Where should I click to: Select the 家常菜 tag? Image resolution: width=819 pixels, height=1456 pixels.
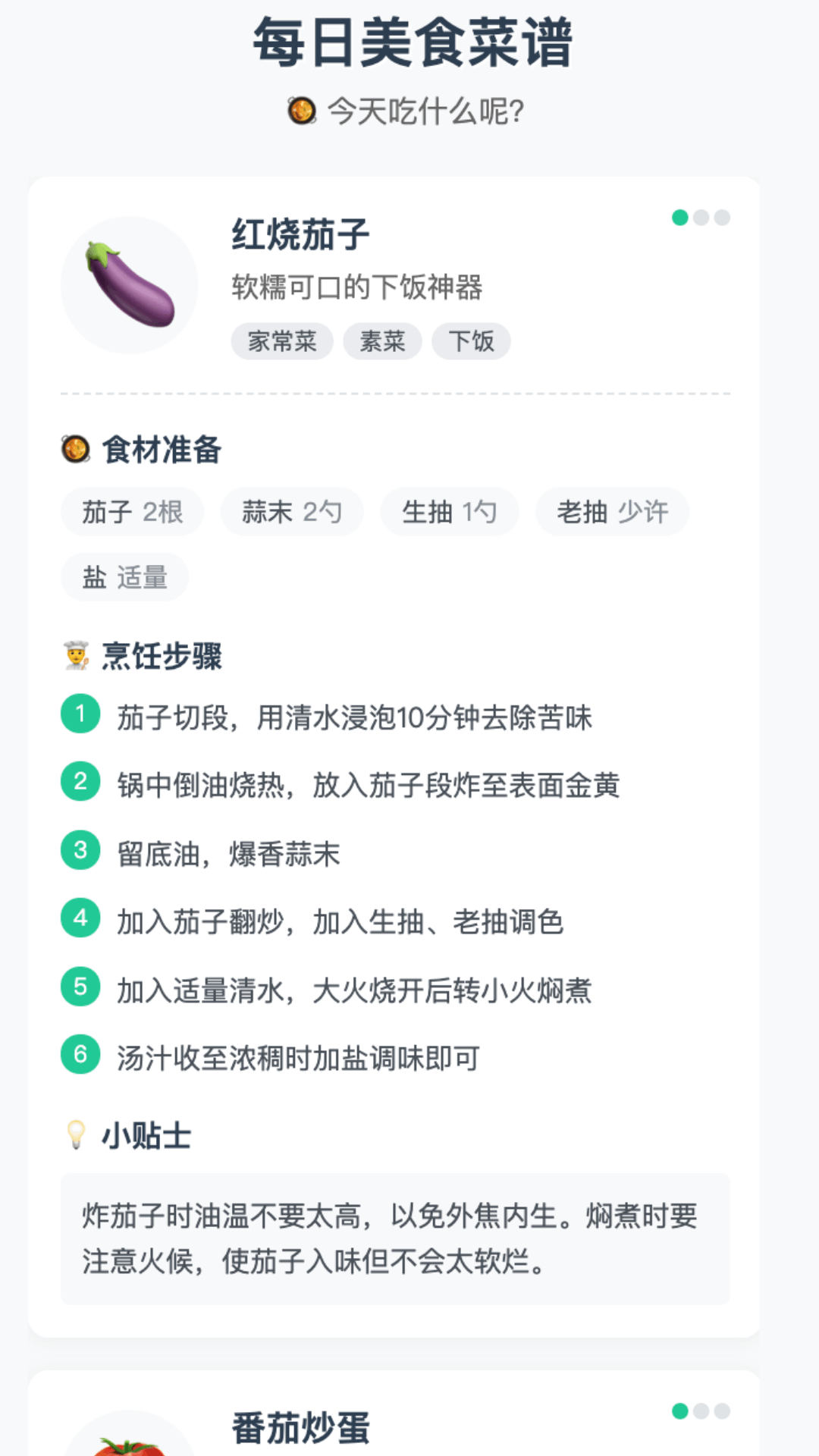tap(281, 340)
